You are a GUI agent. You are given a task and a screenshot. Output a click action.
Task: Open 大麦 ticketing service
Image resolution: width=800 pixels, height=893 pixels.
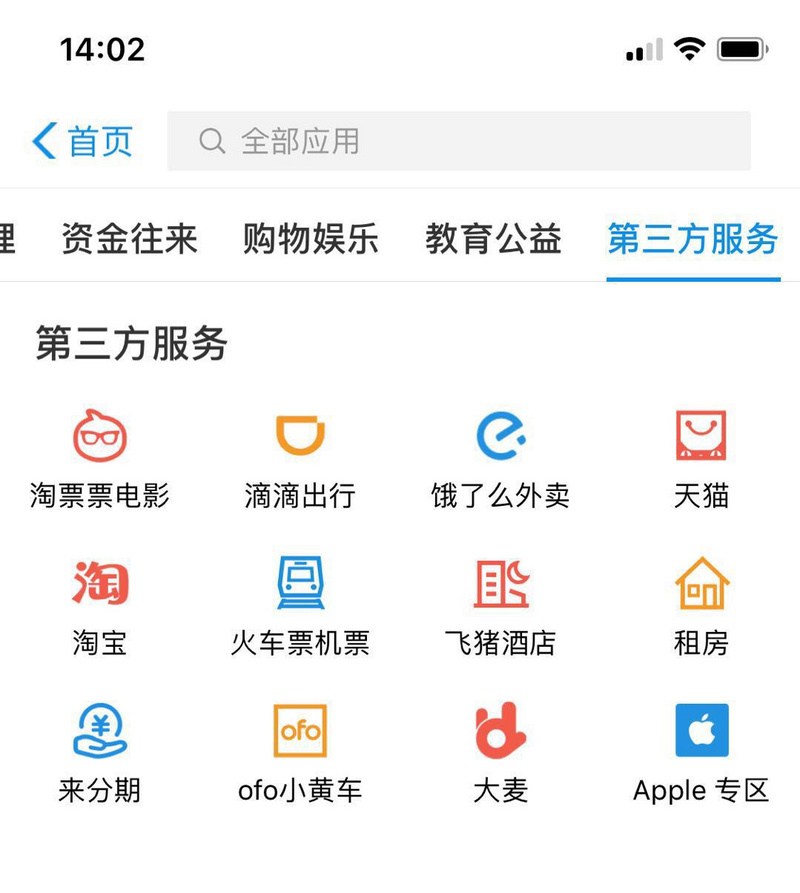pyautogui.click(x=501, y=753)
